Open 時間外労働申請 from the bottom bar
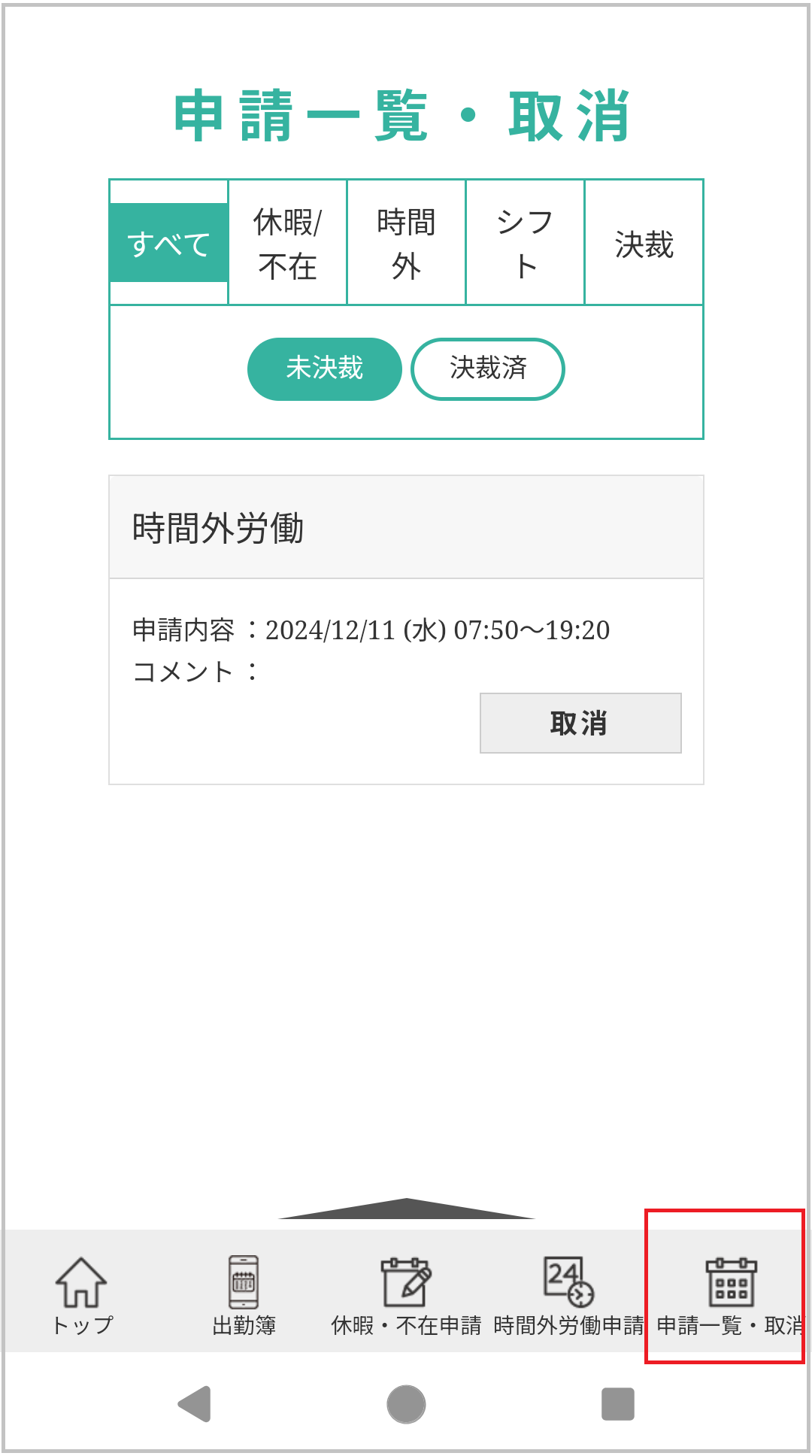 (568, 1295)
